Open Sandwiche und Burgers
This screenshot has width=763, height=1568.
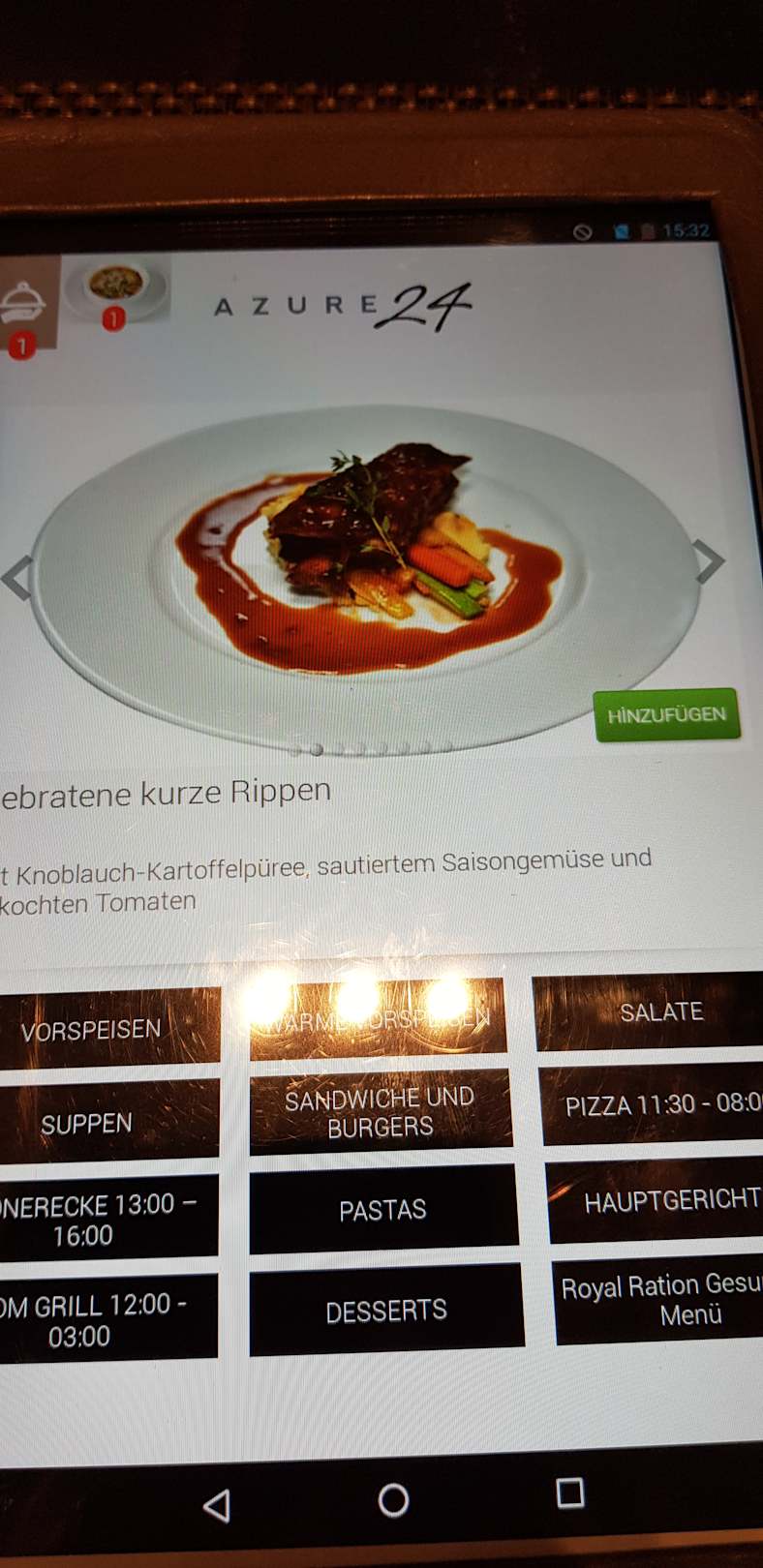pos(380,1112)
